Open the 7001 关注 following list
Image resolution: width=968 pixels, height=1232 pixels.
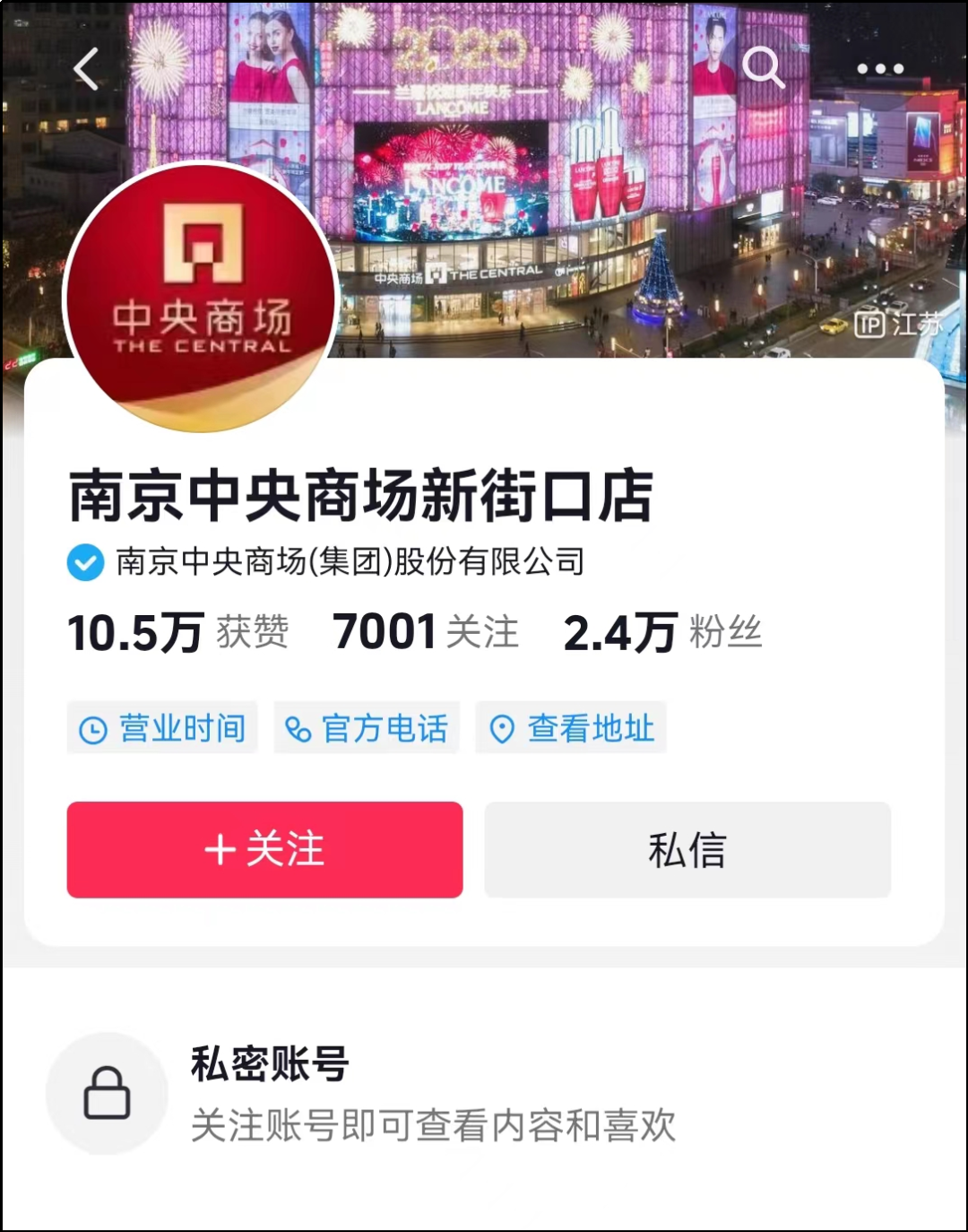point(426,632)
